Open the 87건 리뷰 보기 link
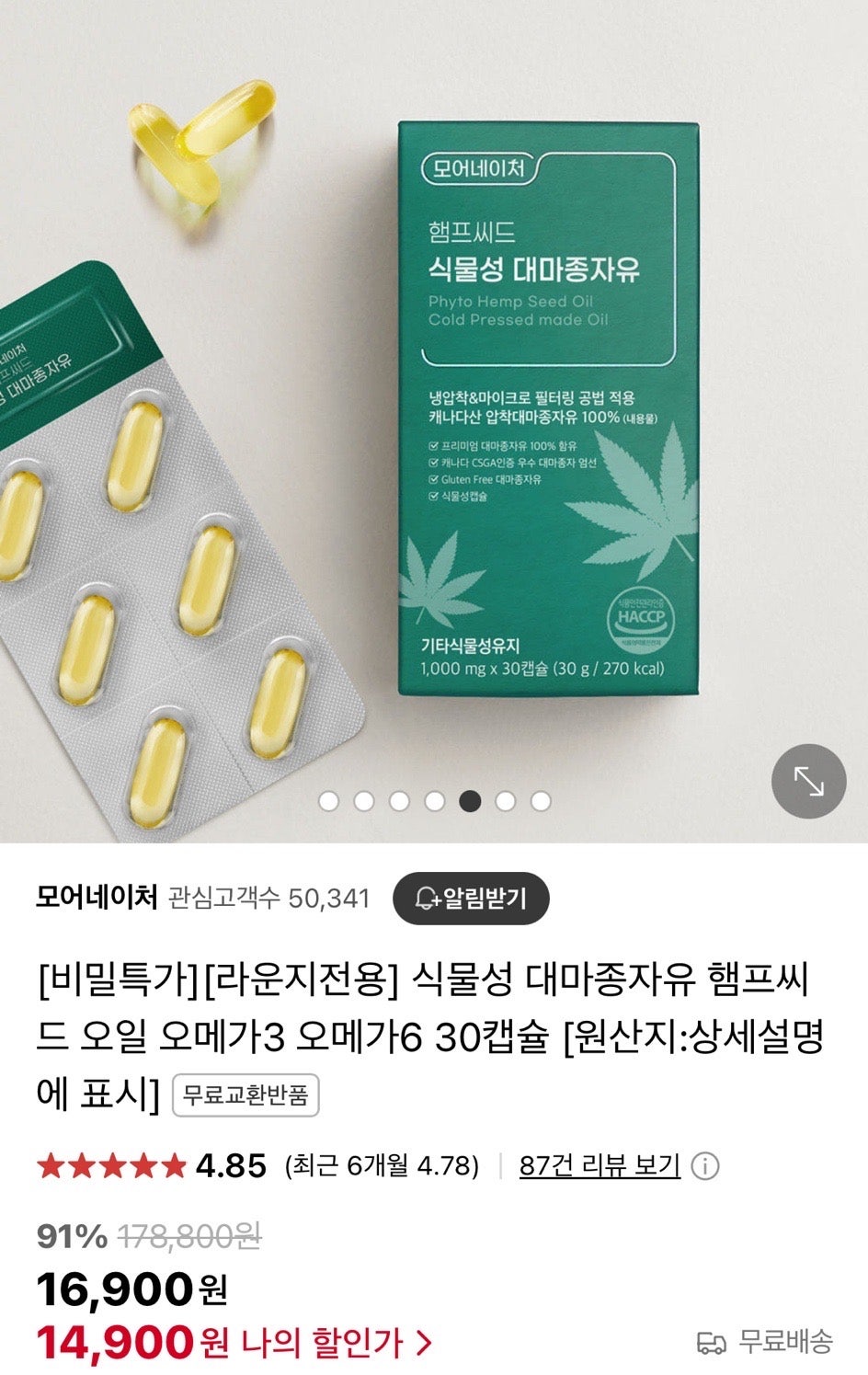868x1375 pixels. tap(600, 1166)
